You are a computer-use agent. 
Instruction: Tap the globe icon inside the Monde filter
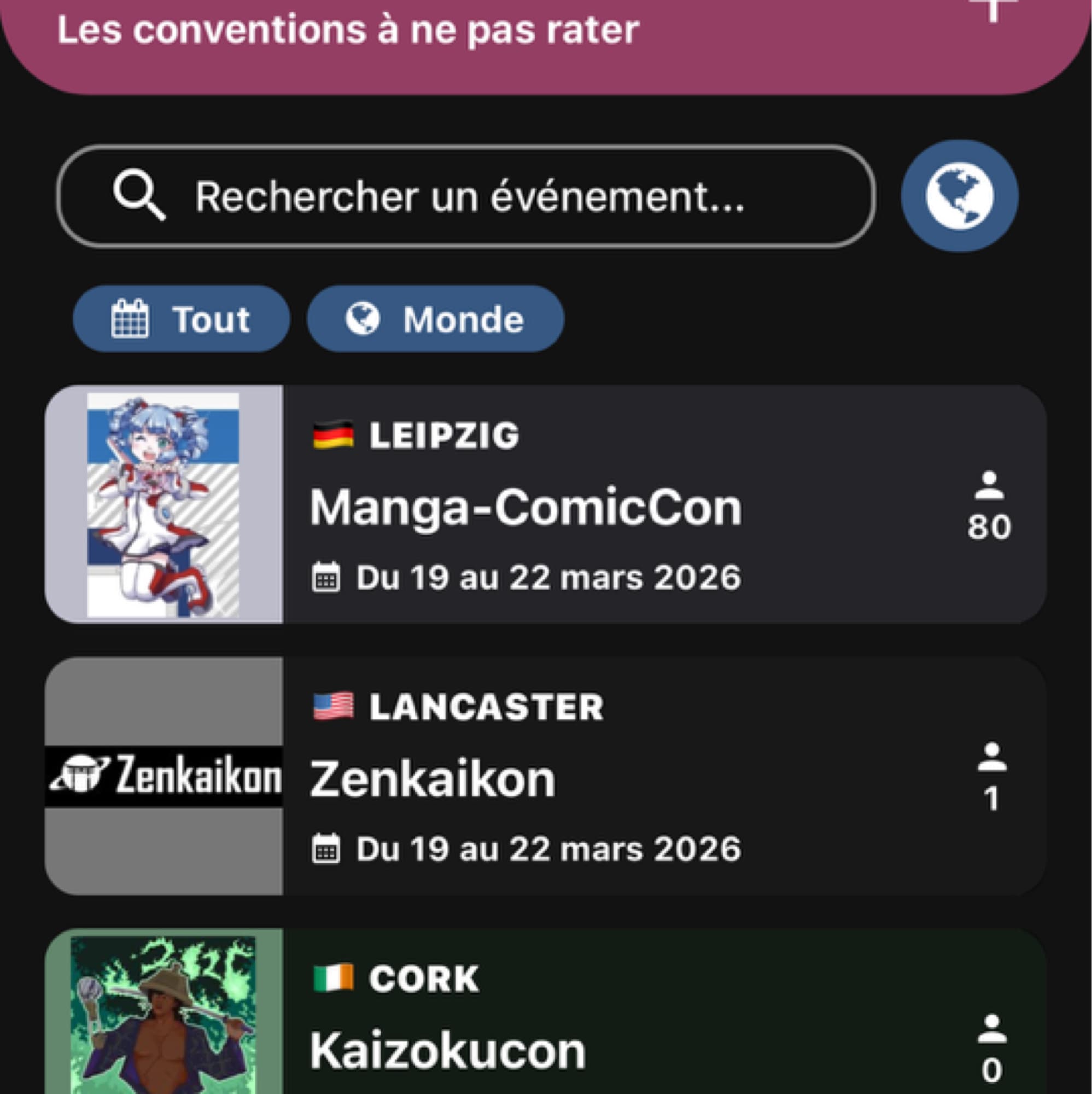point(364,319)
